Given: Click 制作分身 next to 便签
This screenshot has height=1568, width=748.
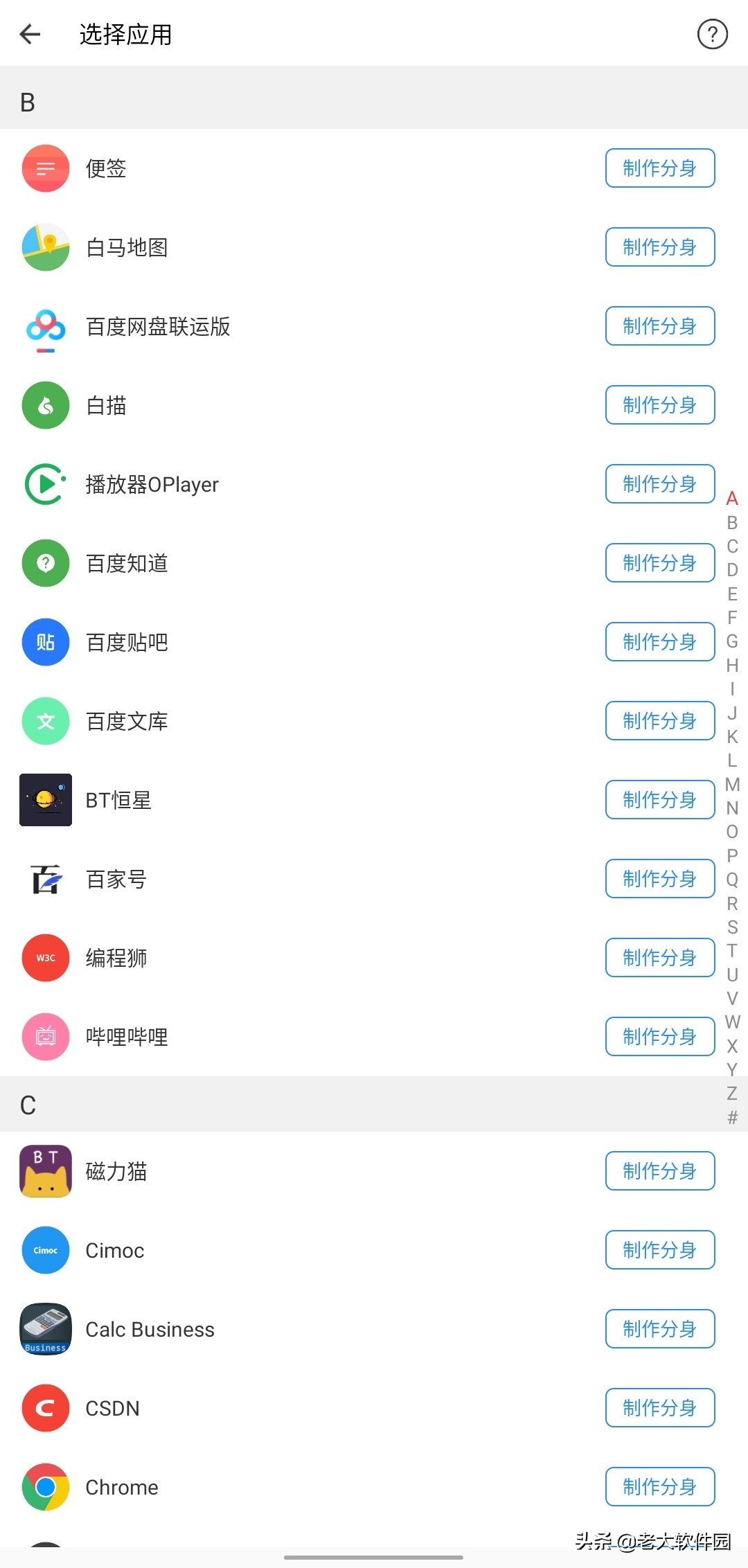Looking at the screenshot, I should click(x=659, y=168).
